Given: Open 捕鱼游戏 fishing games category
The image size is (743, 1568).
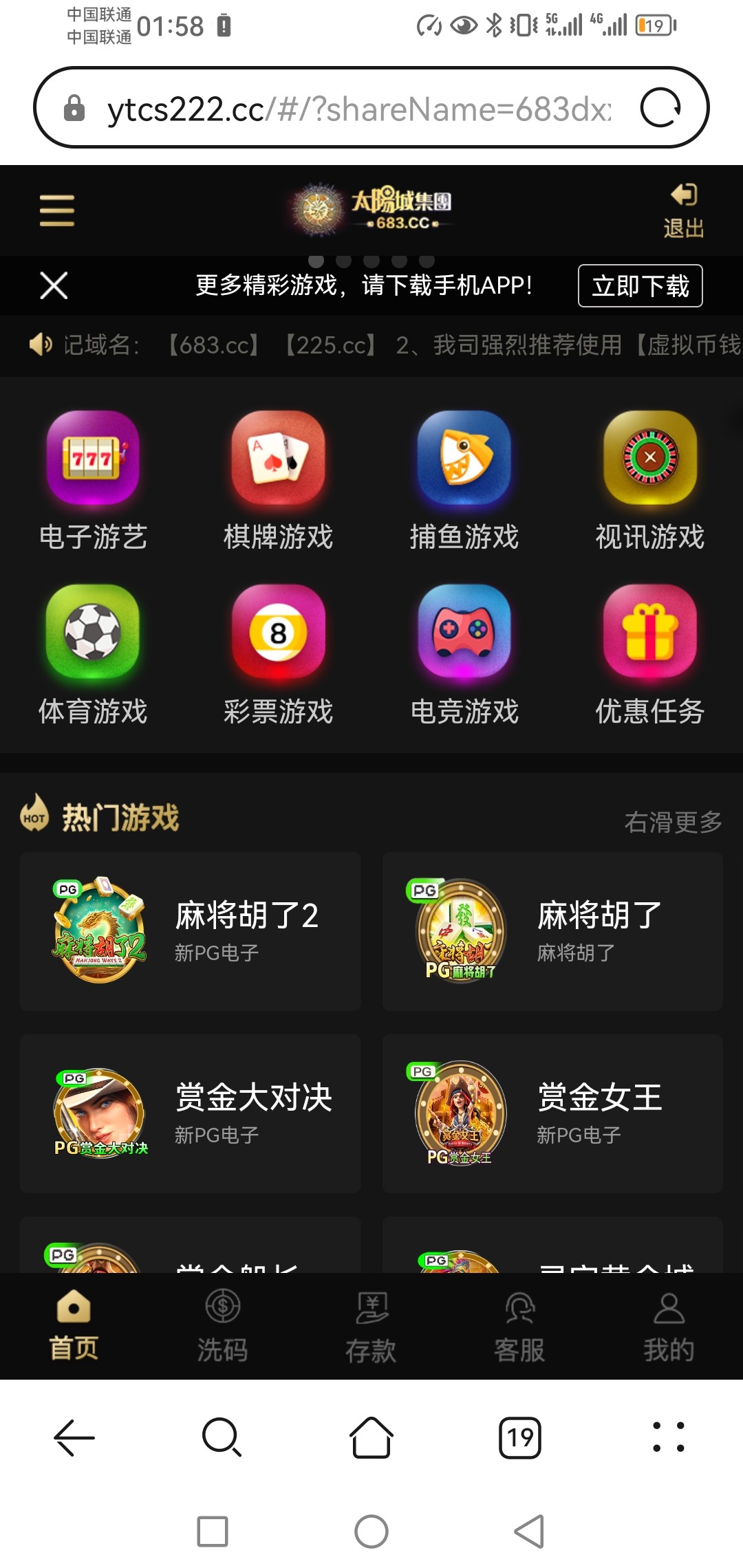Looking at the screenshot, I should 464,481.
